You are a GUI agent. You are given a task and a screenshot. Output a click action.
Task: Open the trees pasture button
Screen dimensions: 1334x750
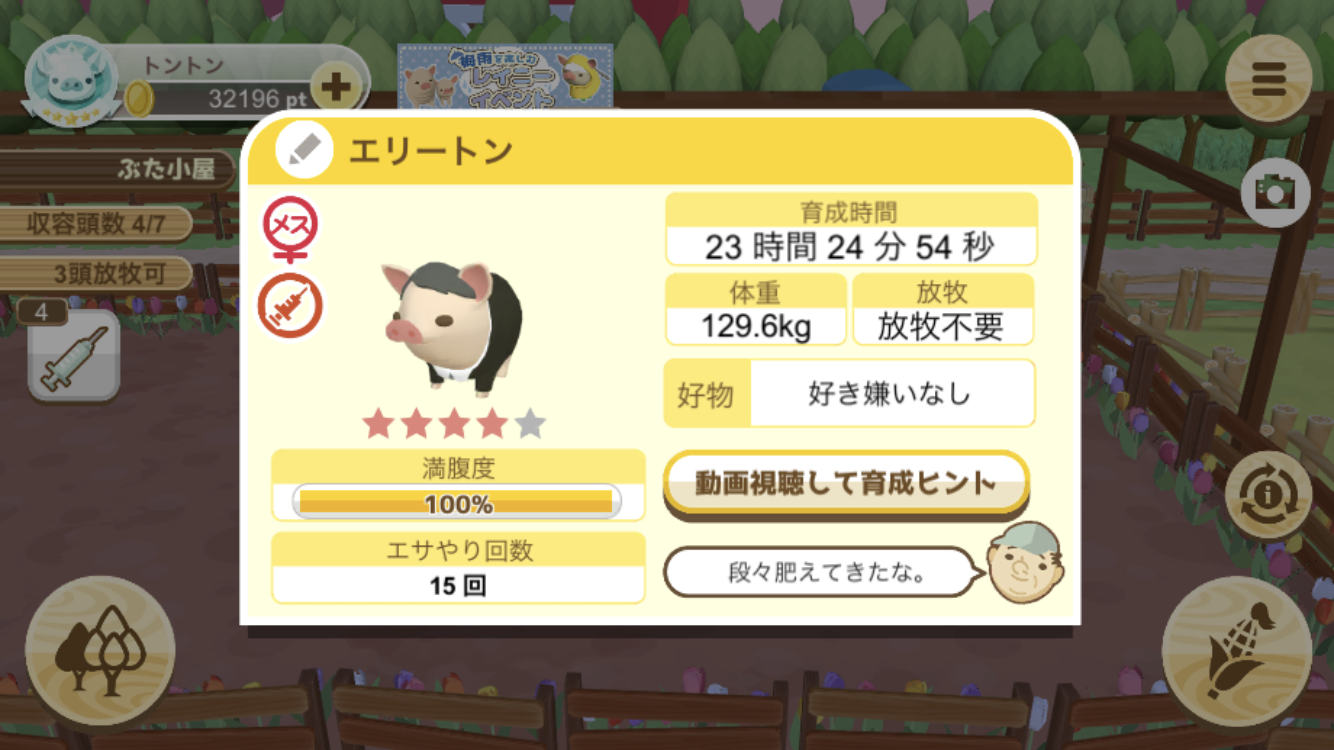(x=100, y=651)
